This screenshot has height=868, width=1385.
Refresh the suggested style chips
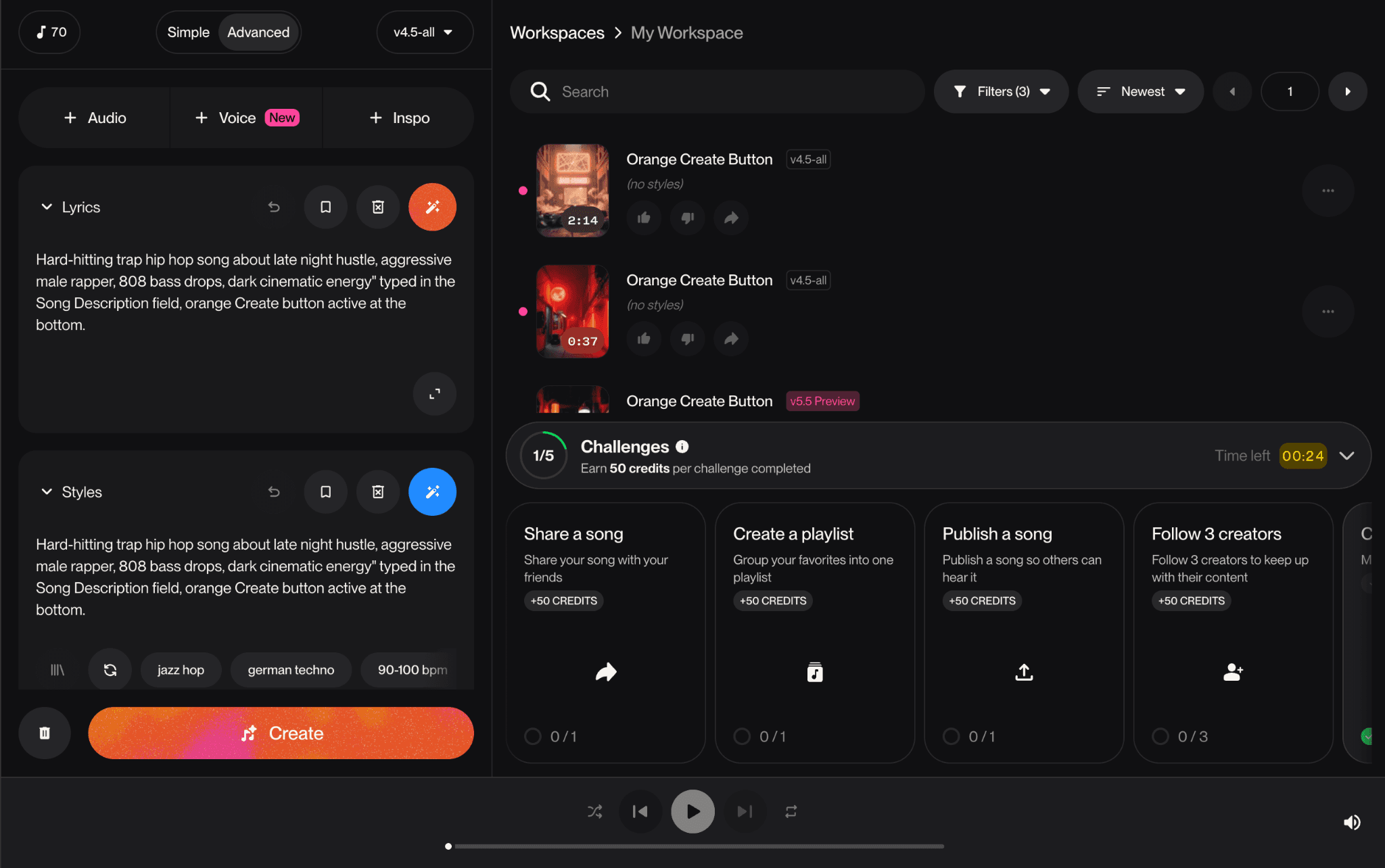[x=110, y=670]
